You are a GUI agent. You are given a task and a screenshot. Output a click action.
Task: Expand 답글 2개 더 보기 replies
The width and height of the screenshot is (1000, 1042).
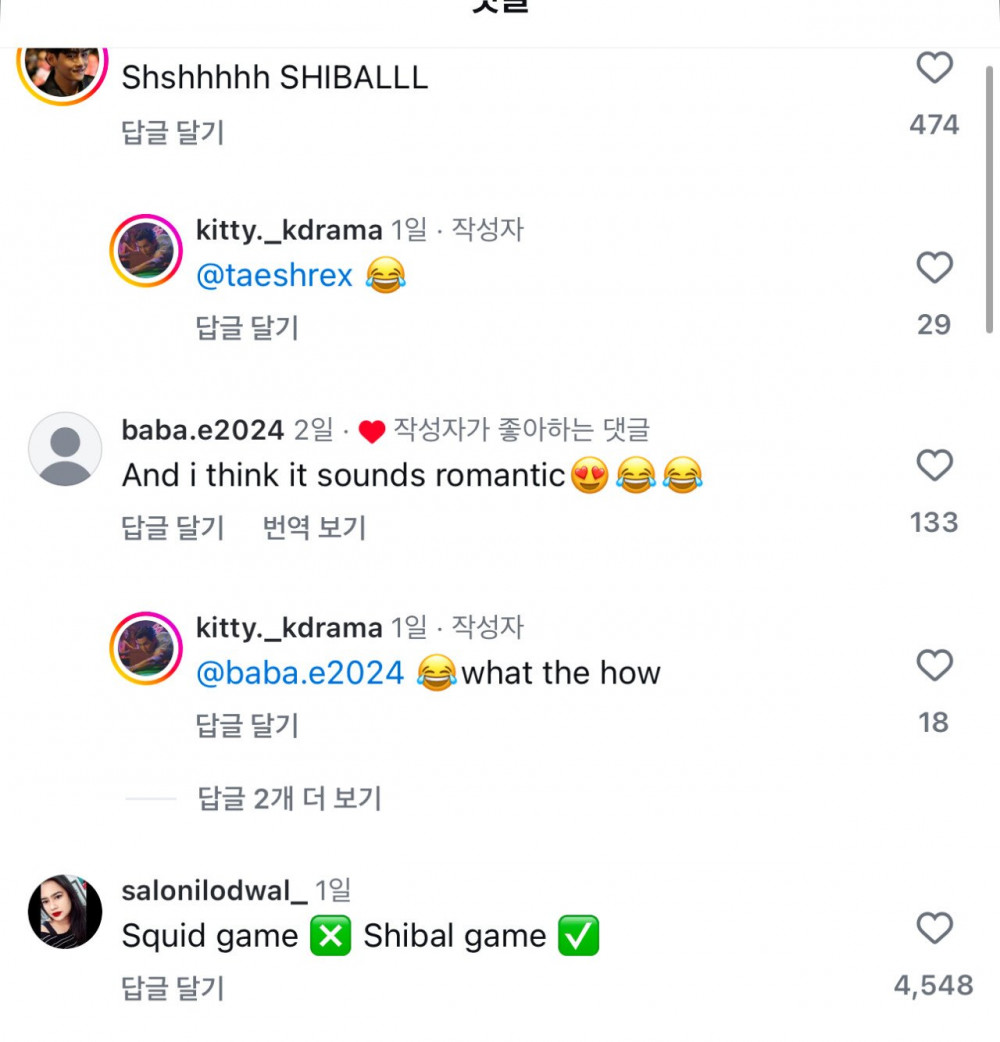pos(290,798)
